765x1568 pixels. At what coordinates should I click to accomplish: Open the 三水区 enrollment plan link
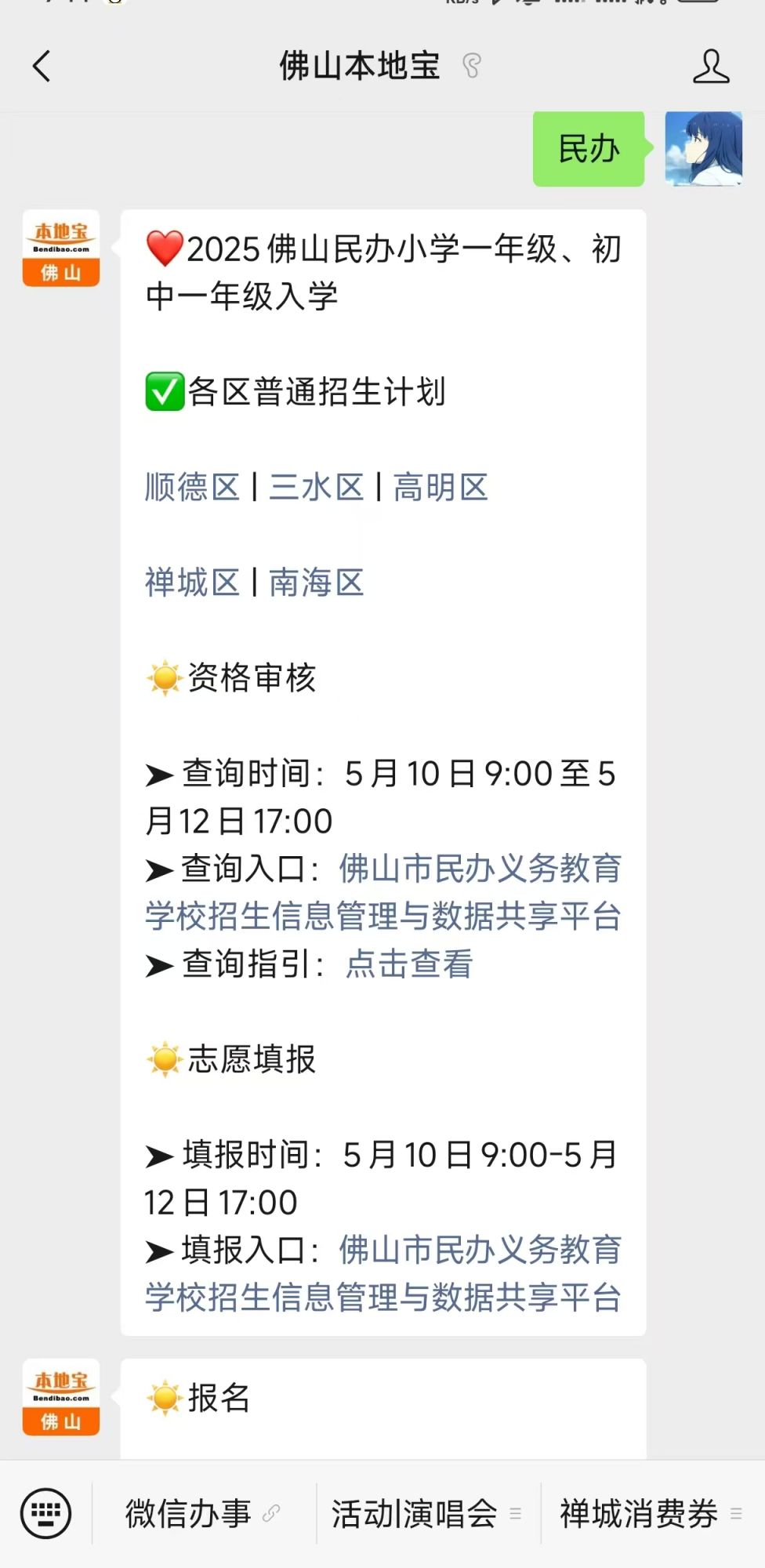[x=317, y=487]
